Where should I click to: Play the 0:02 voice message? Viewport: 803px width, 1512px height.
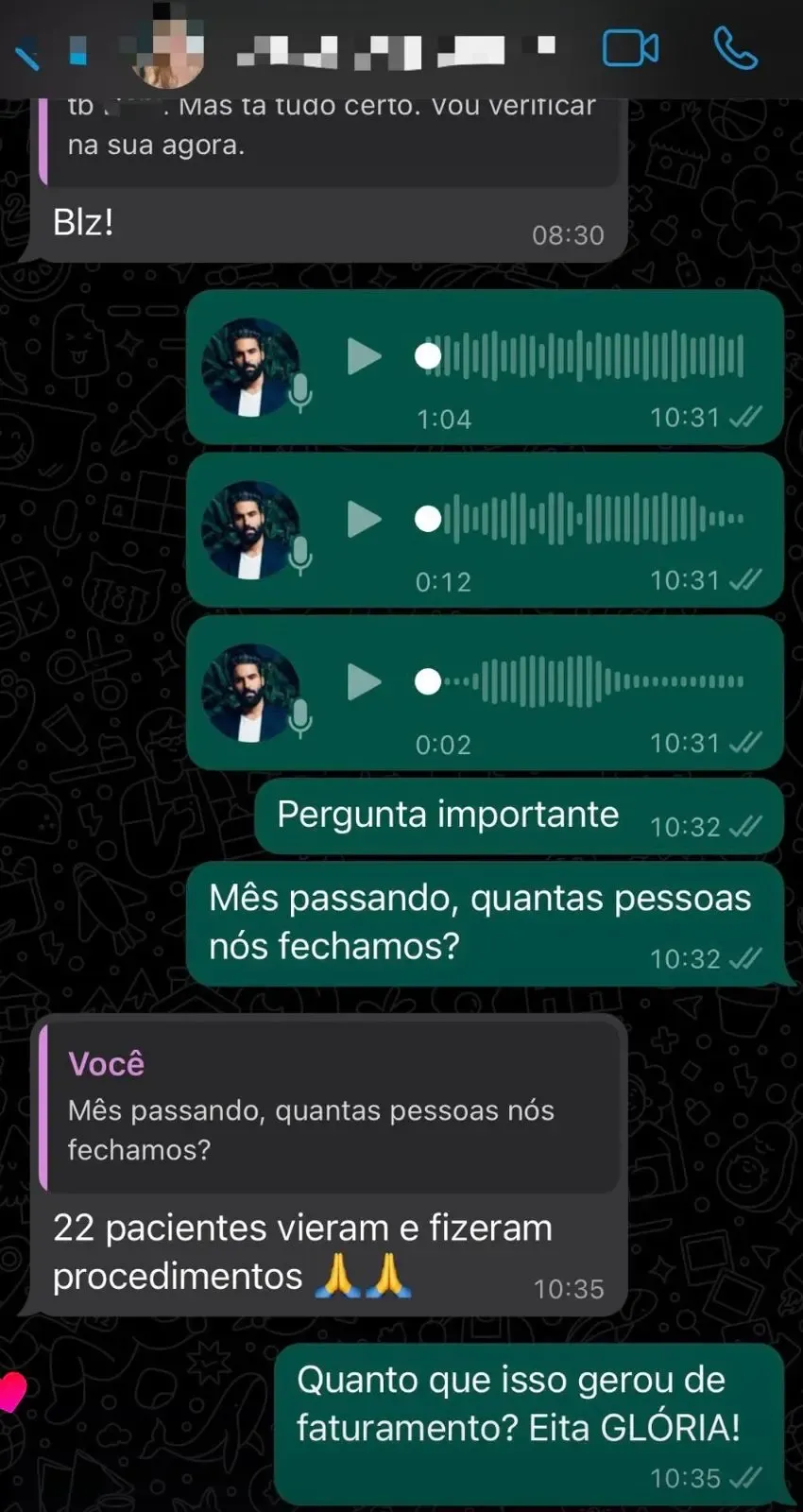364,682
